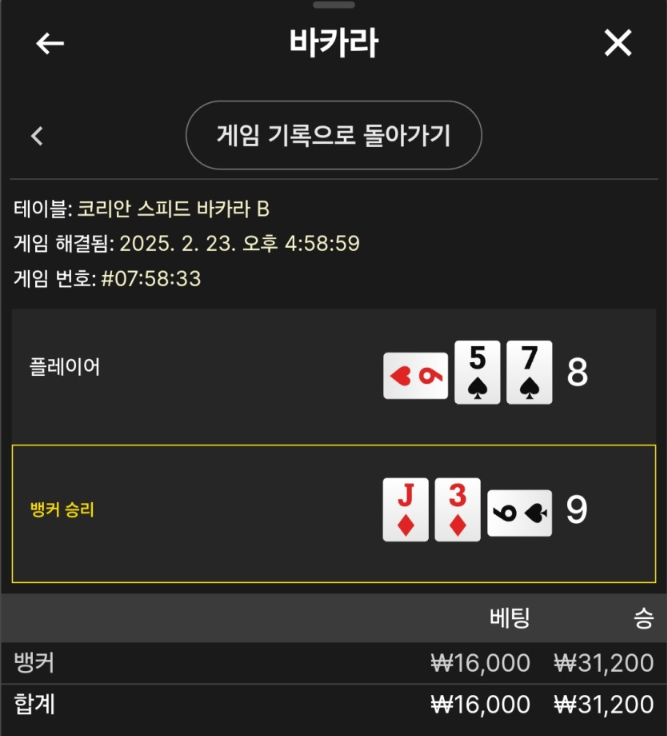The height and width of the screenshot is (736, 667).
Task: Close the baccarat panel with X
Action: tap(618, 43)
